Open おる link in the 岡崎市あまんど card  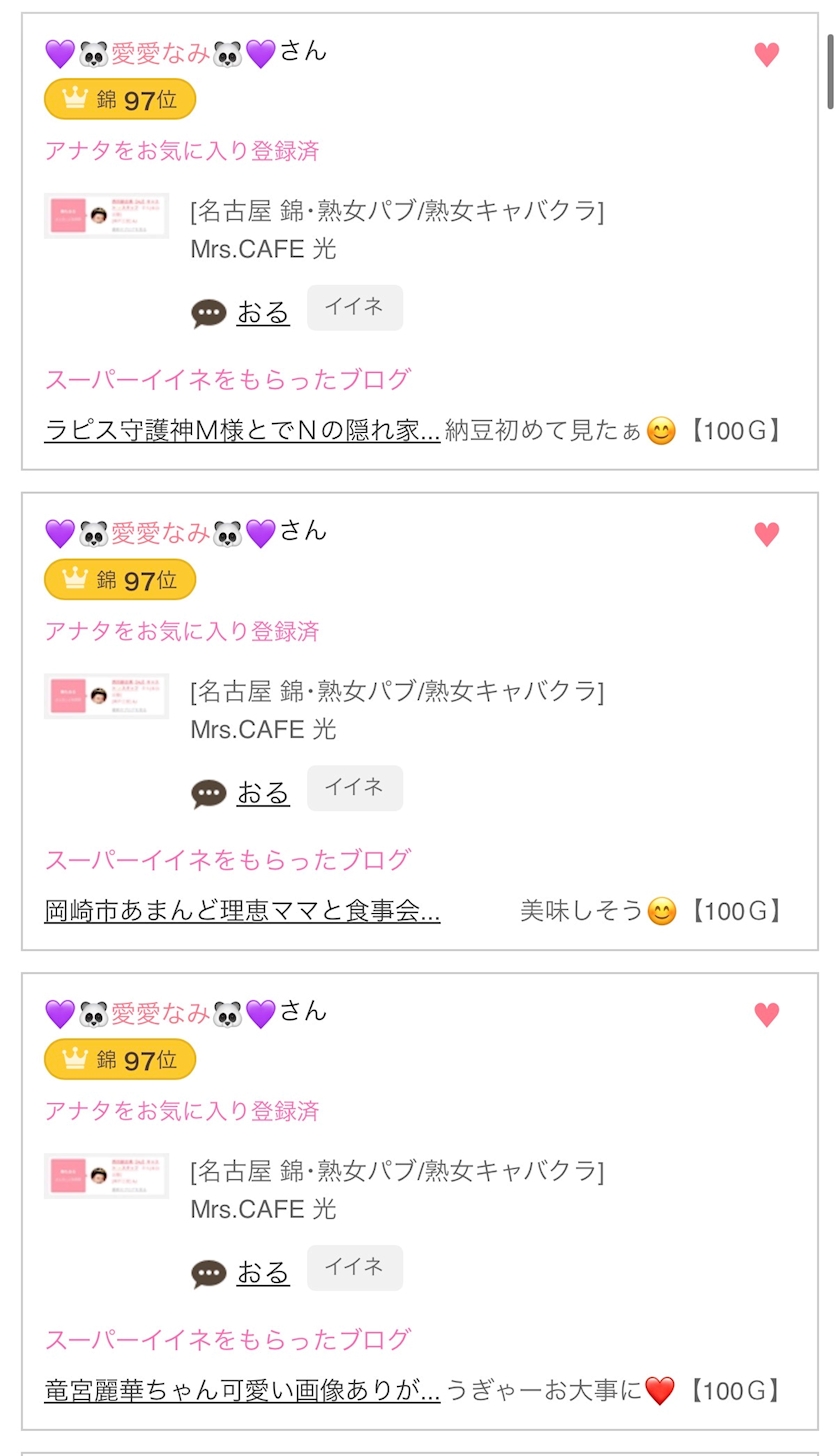[263, 793]
